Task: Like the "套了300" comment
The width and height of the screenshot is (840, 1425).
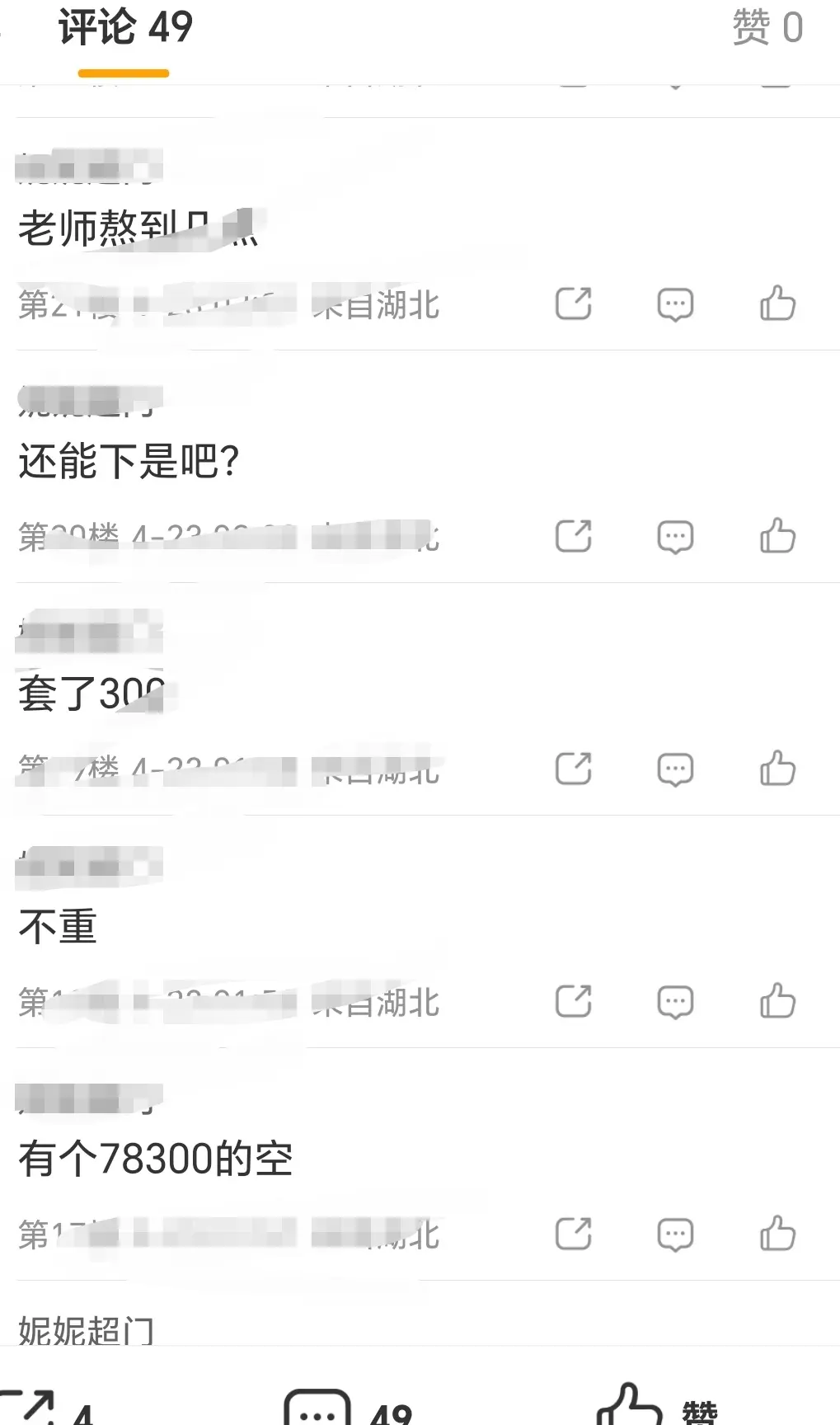Action: pyautogui.click(x=776, y=769)
